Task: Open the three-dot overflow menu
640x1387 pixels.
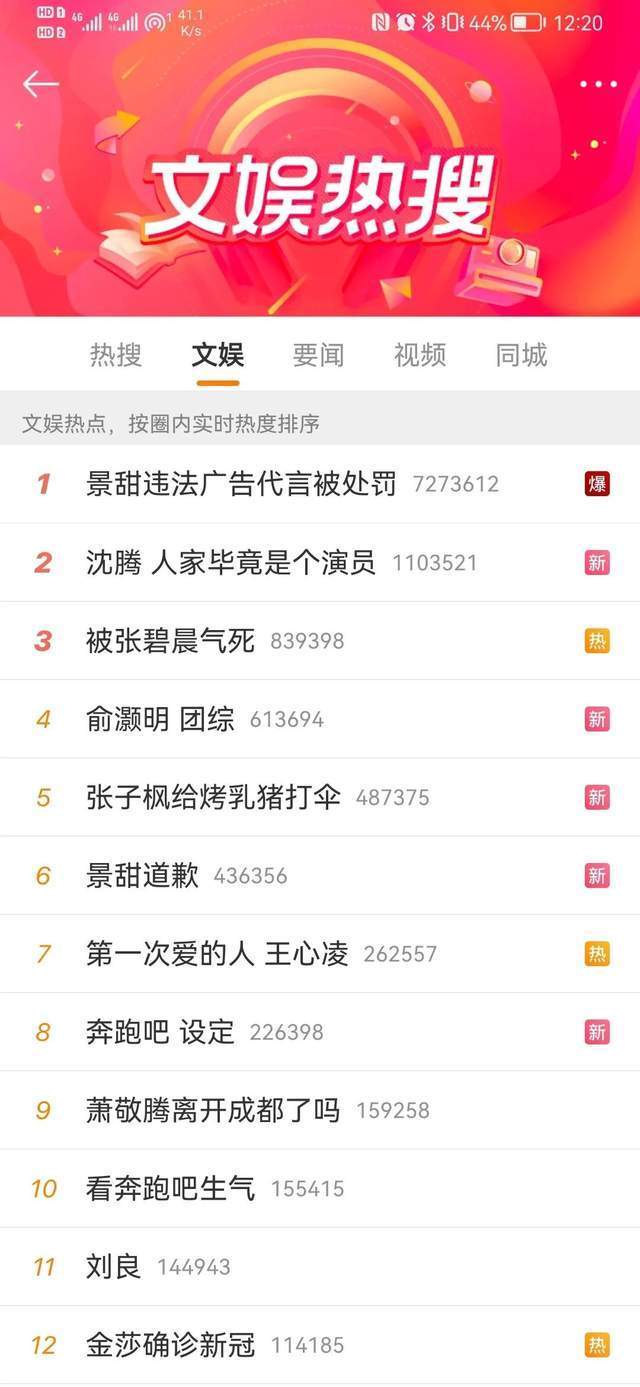Action: click(598, 84)
